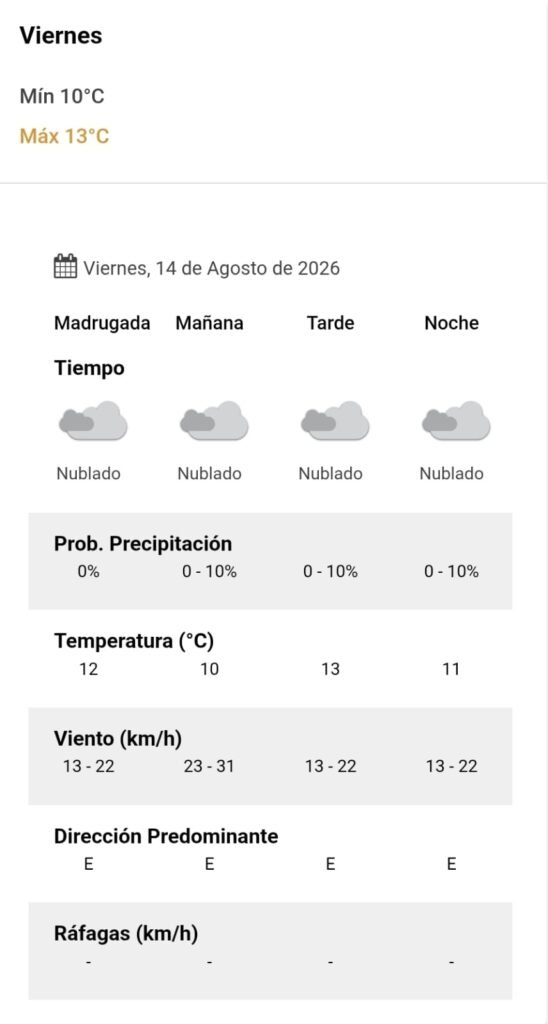This screenshot has width=548, height=1024.
Task: Select the Viernes day forecast card
Action: (x=273, y=91)
